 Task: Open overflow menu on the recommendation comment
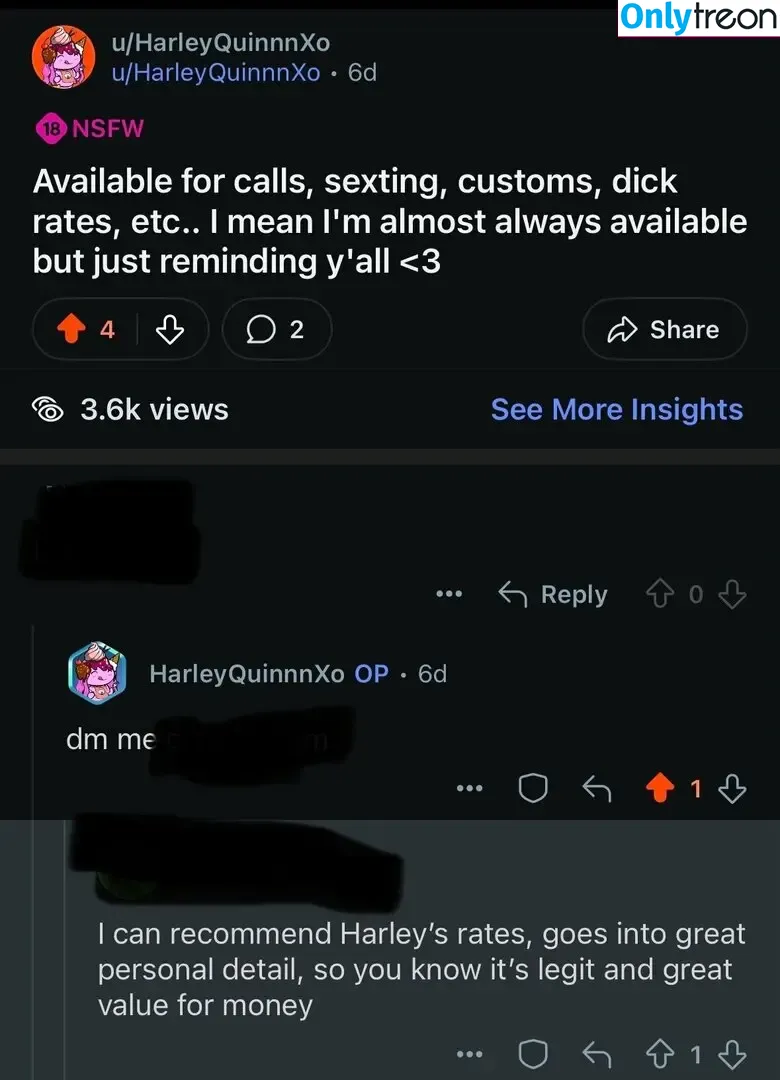tap(469, 1054)
